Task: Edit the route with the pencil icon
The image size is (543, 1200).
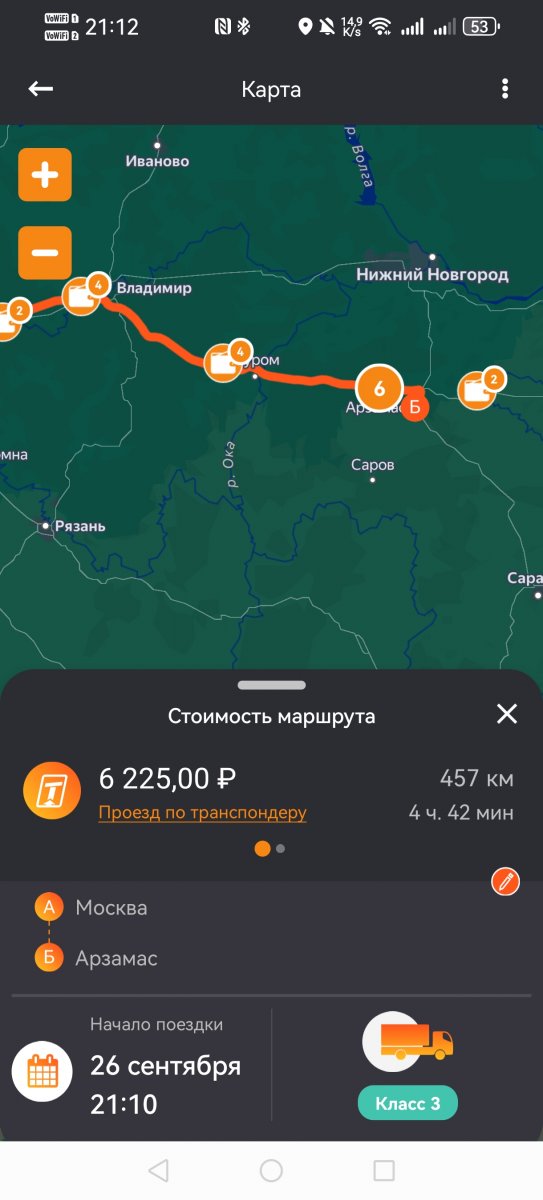Action: point(506,881)
